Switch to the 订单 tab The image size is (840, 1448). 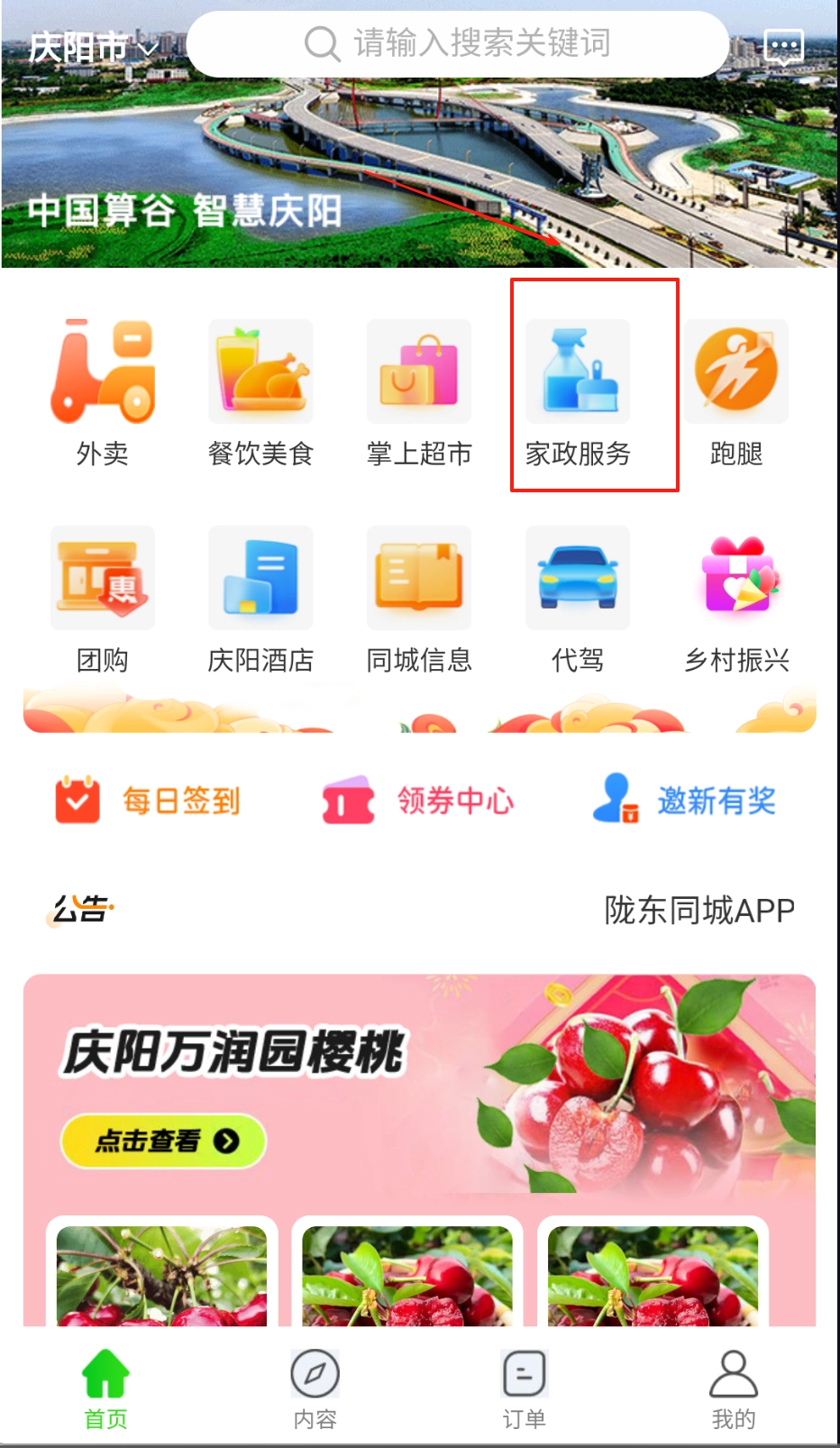point(524,1388)
